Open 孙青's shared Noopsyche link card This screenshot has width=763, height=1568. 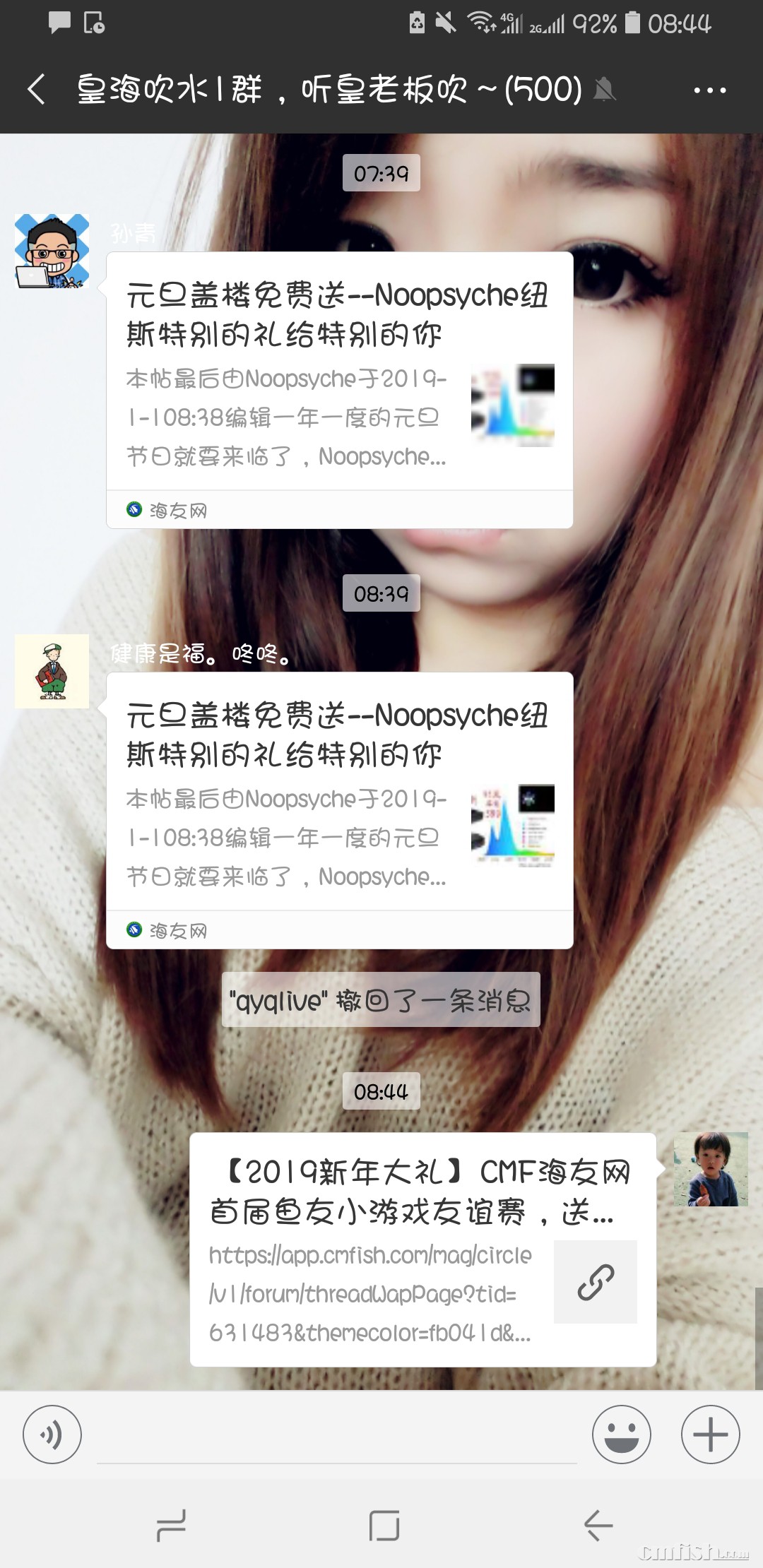coord(339,374)
